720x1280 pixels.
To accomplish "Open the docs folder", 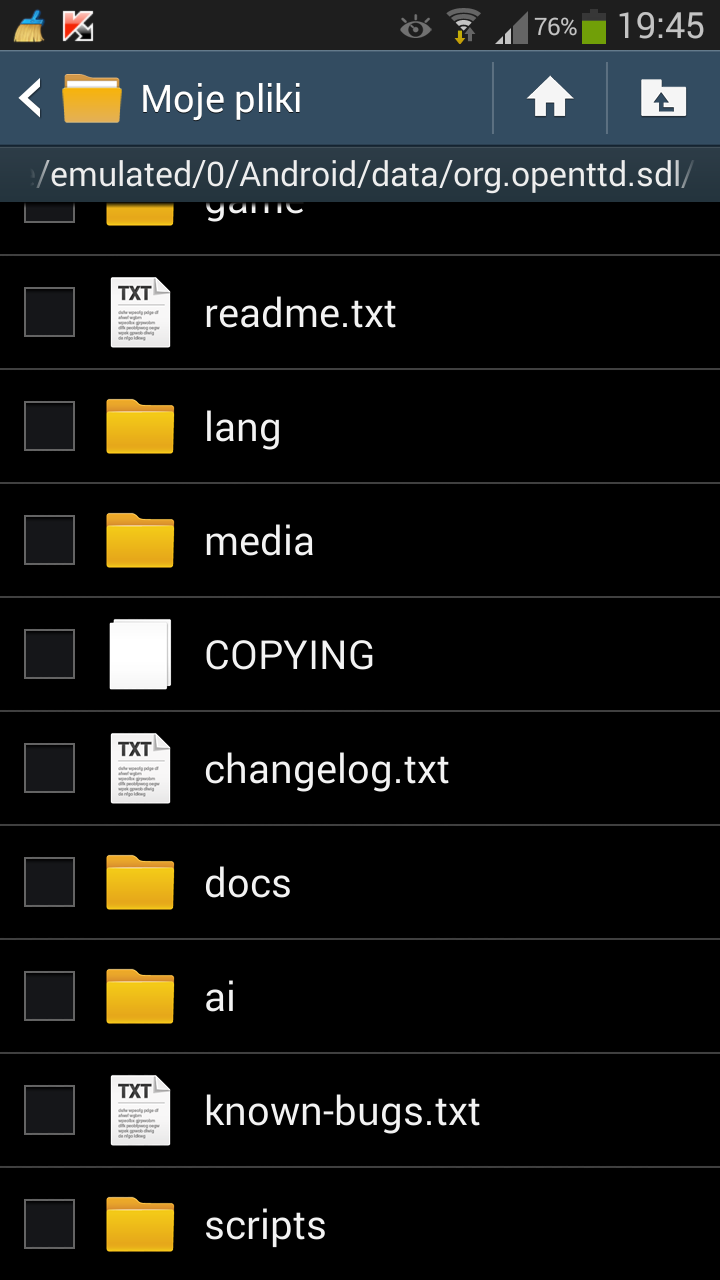I will coord(247,883).
